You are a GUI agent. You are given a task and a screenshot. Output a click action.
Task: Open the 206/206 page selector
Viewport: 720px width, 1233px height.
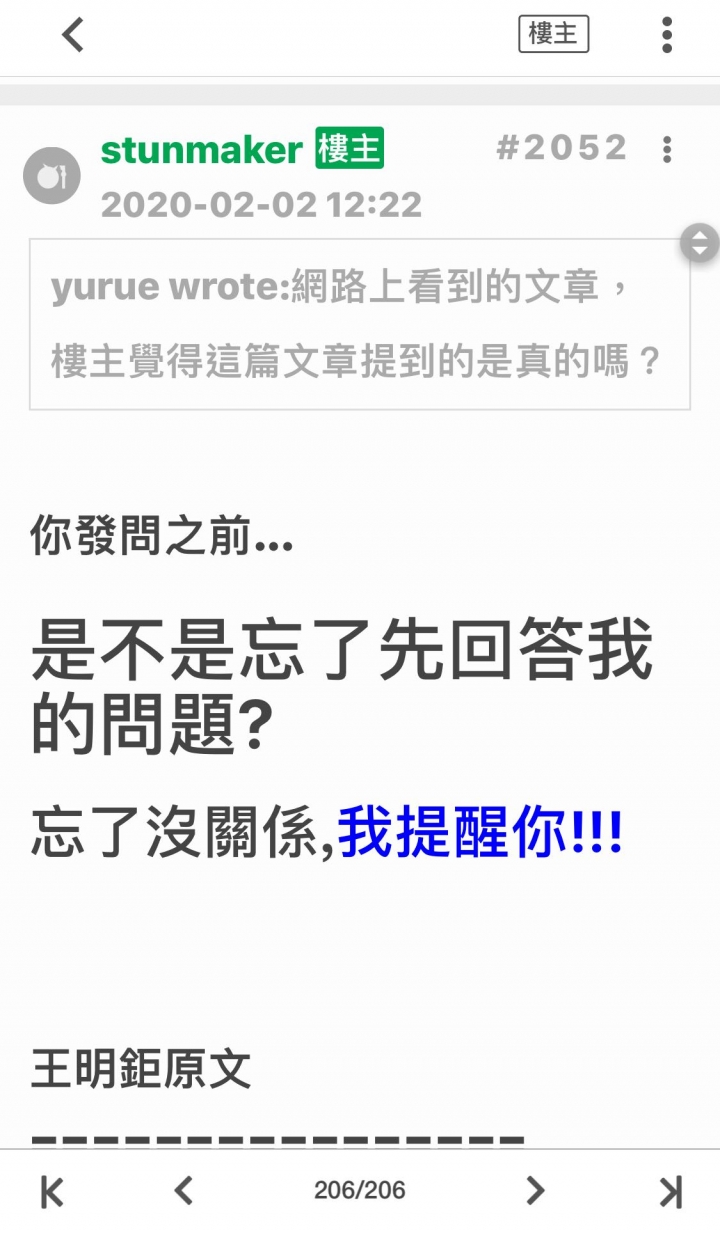click(360, 1190)
